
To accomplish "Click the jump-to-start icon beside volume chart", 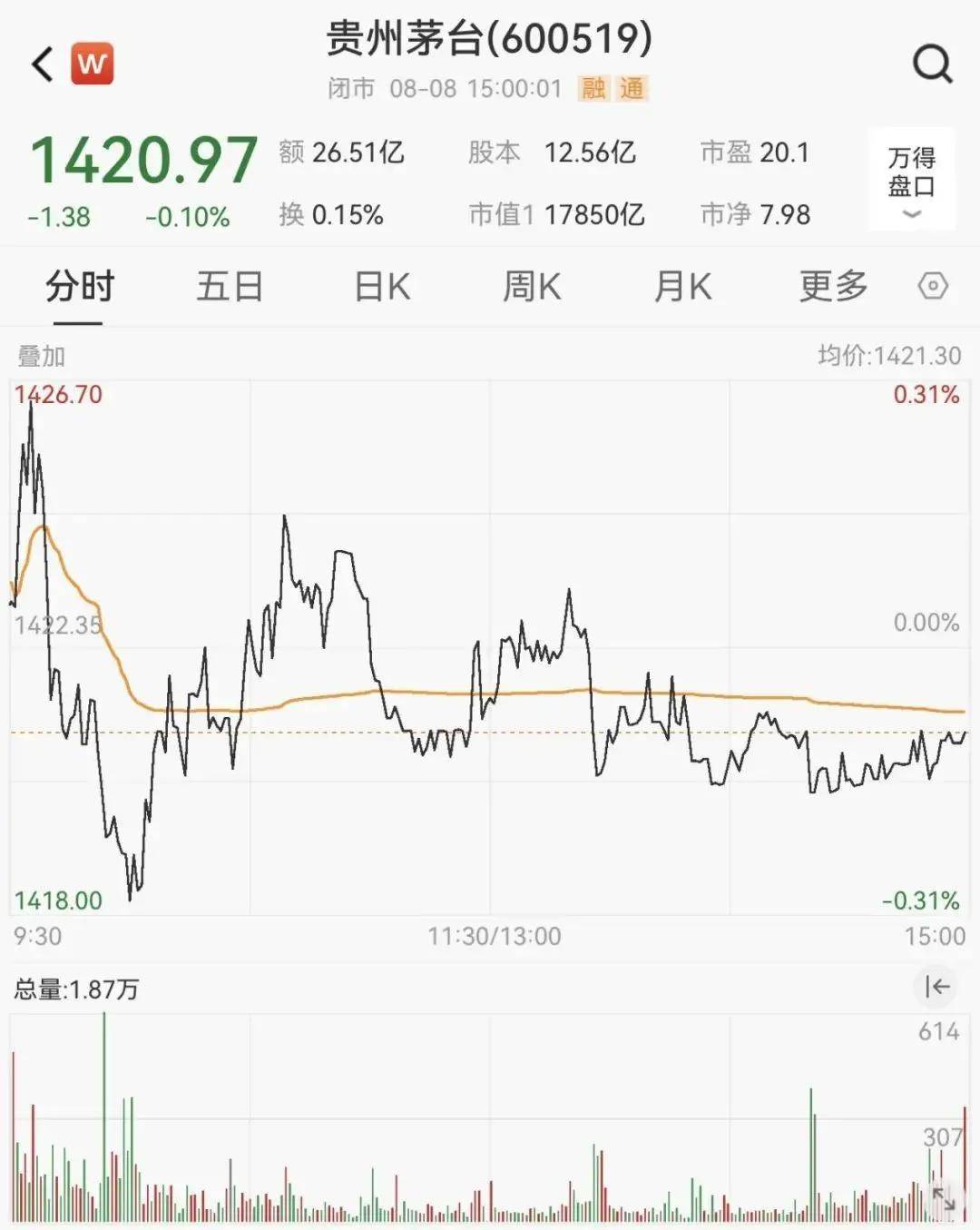I will coord(936,988).
